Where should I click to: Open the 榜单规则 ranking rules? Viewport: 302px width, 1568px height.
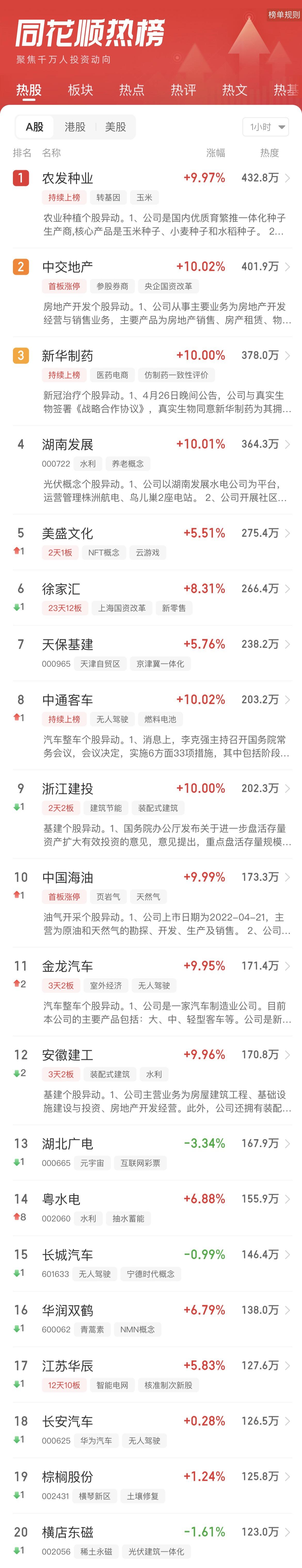point(284,15)
